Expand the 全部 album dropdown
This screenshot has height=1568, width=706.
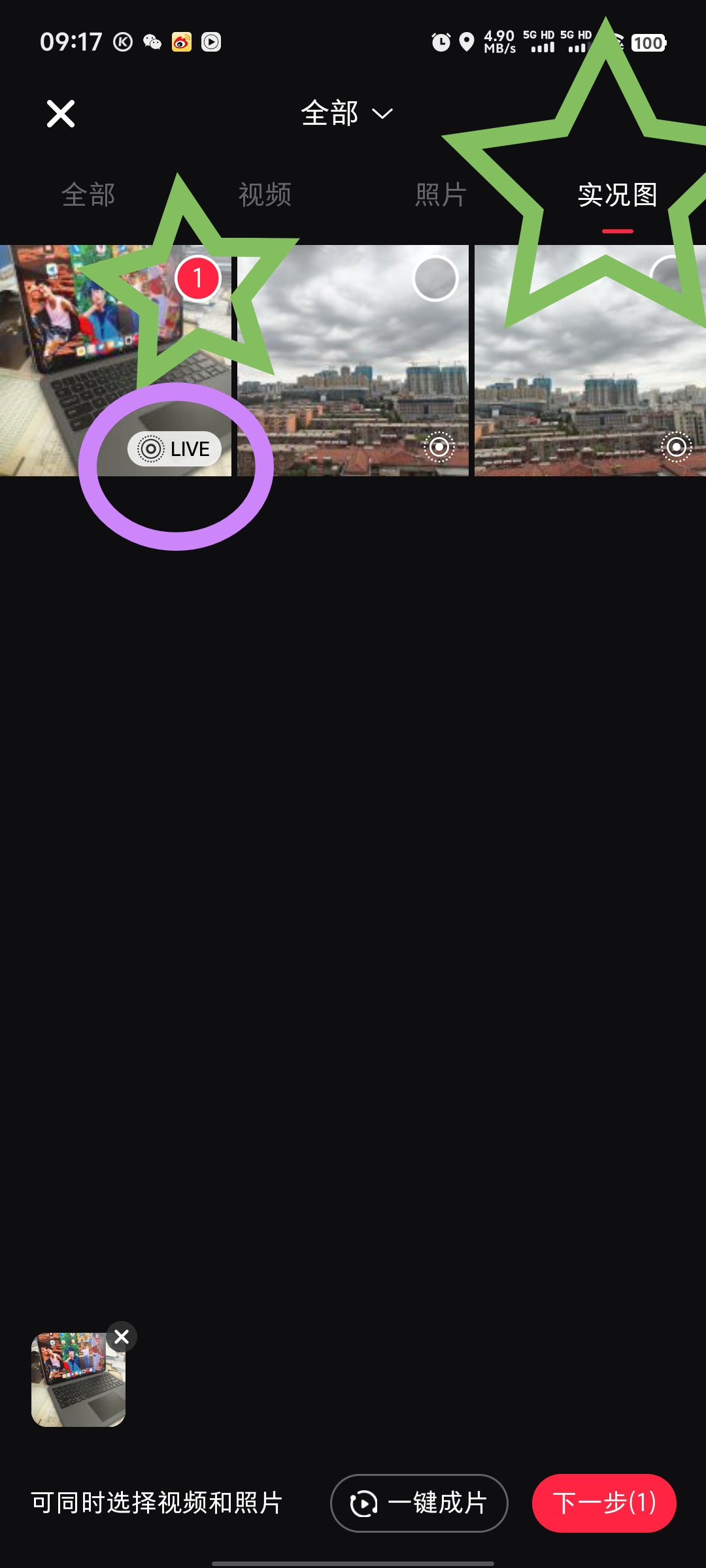[x=346, y=114]
